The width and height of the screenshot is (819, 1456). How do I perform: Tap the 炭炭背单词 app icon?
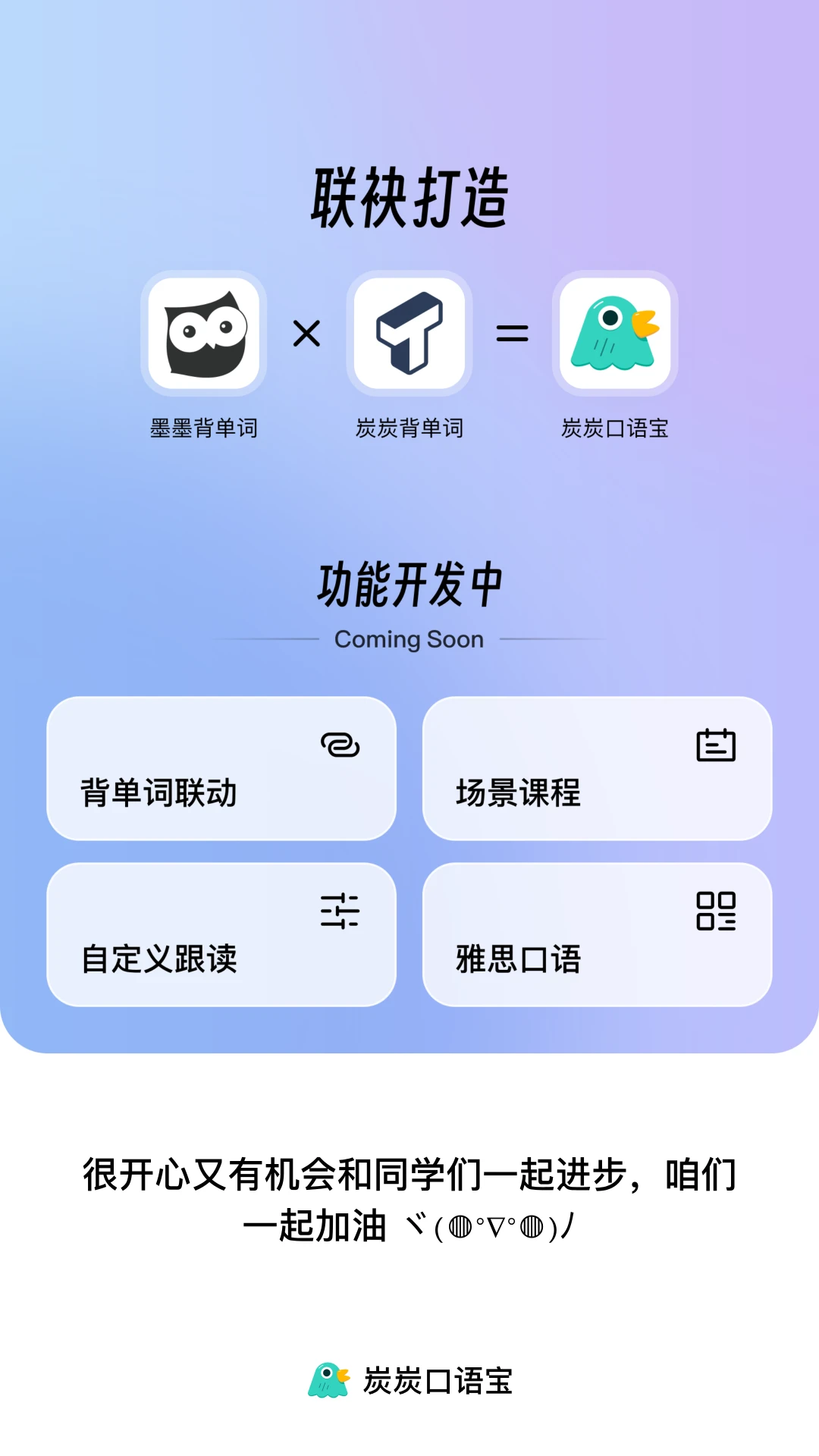point(409,334)
